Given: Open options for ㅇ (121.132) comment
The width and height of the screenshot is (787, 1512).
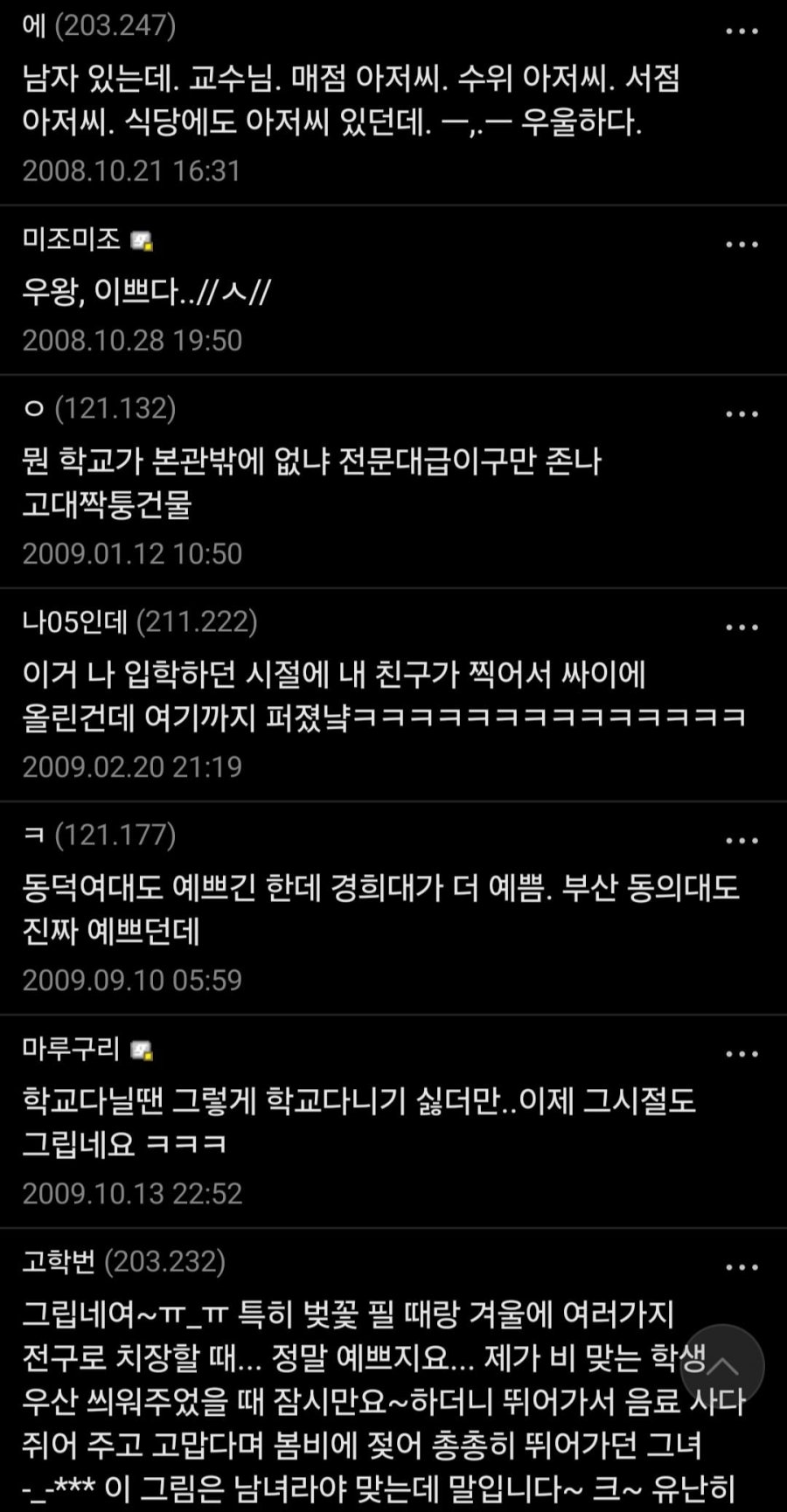Looking at the screenshot, I should tap(742, 413).
